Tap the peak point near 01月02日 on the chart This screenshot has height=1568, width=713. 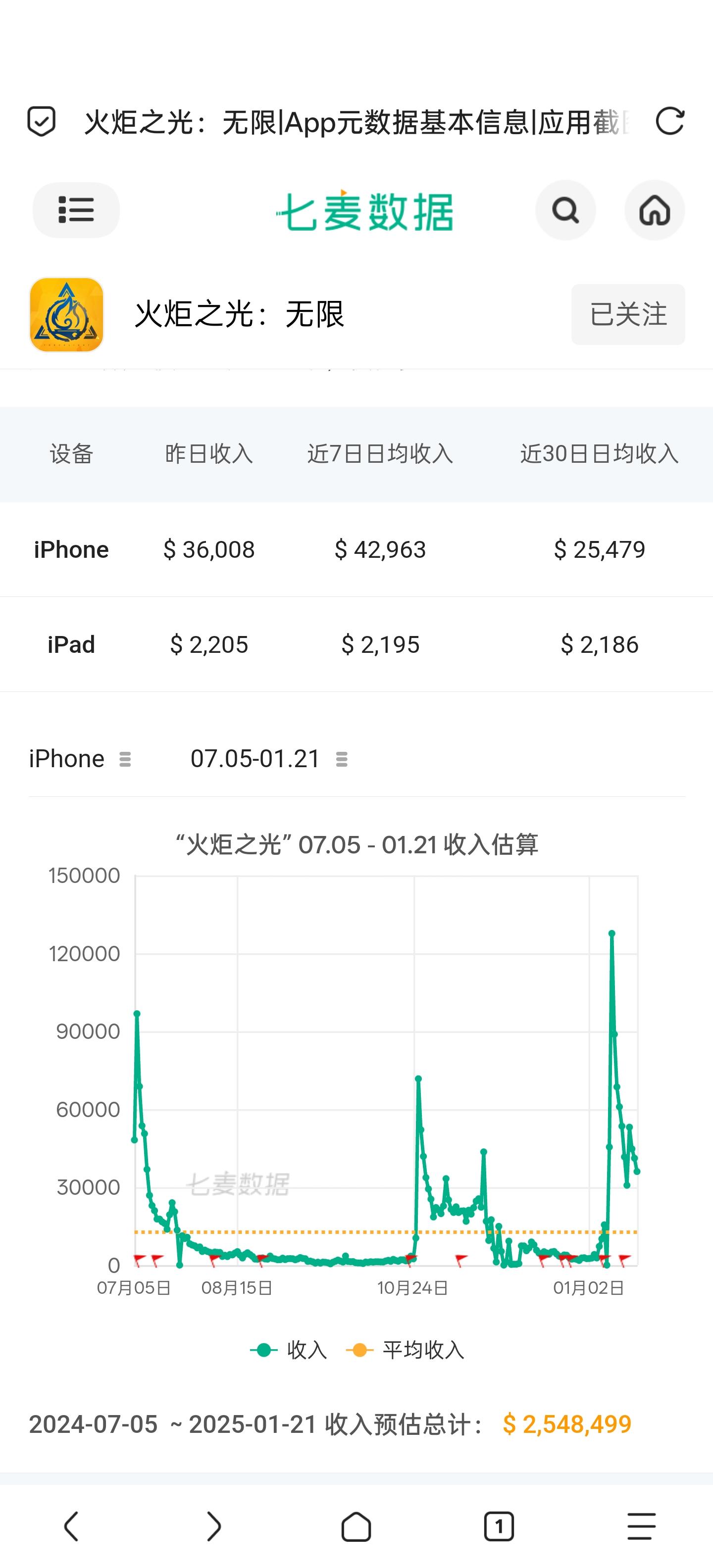(x=612, y=932)
